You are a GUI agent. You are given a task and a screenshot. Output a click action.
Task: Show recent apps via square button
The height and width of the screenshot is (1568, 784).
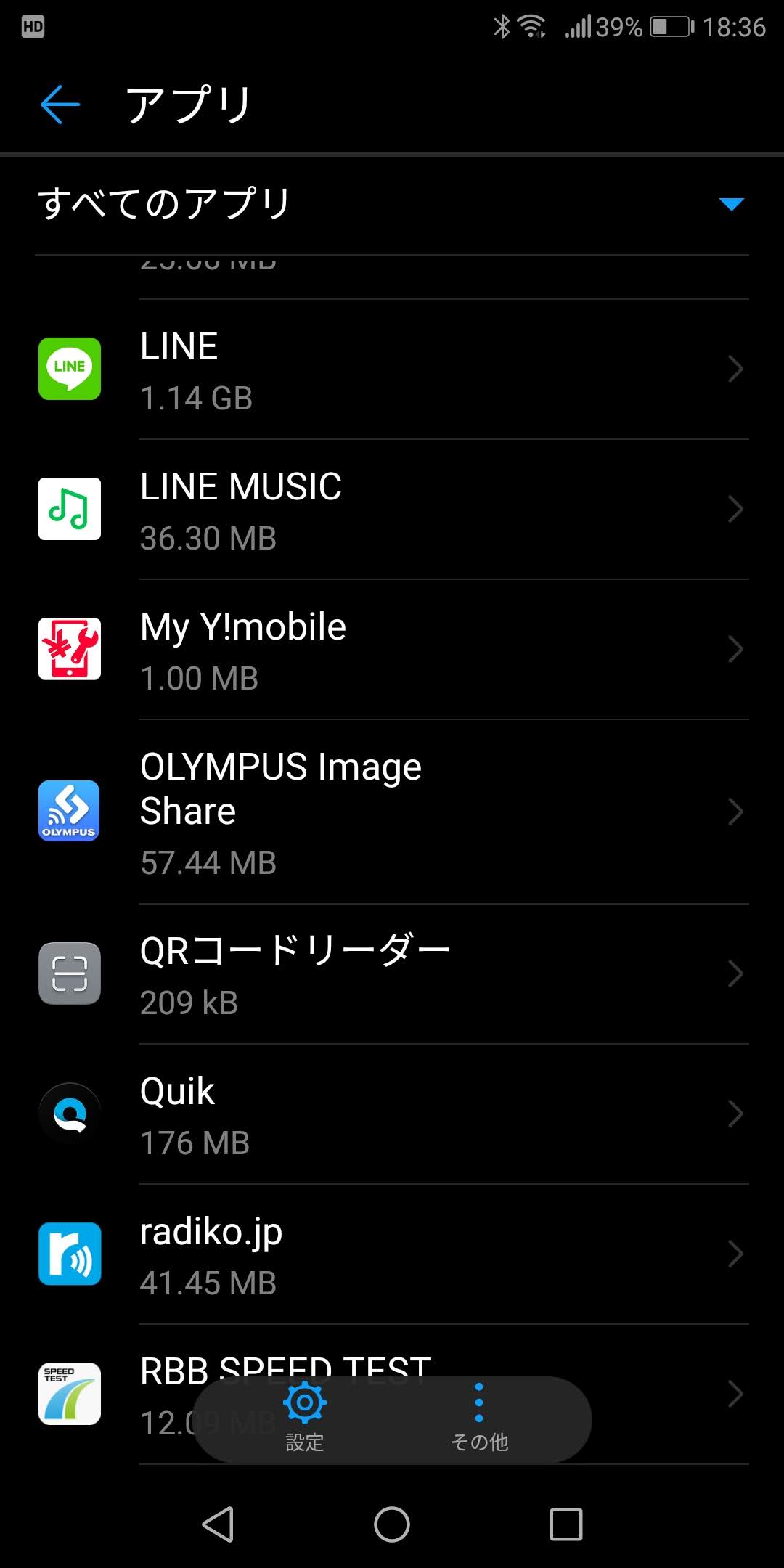565,1524
